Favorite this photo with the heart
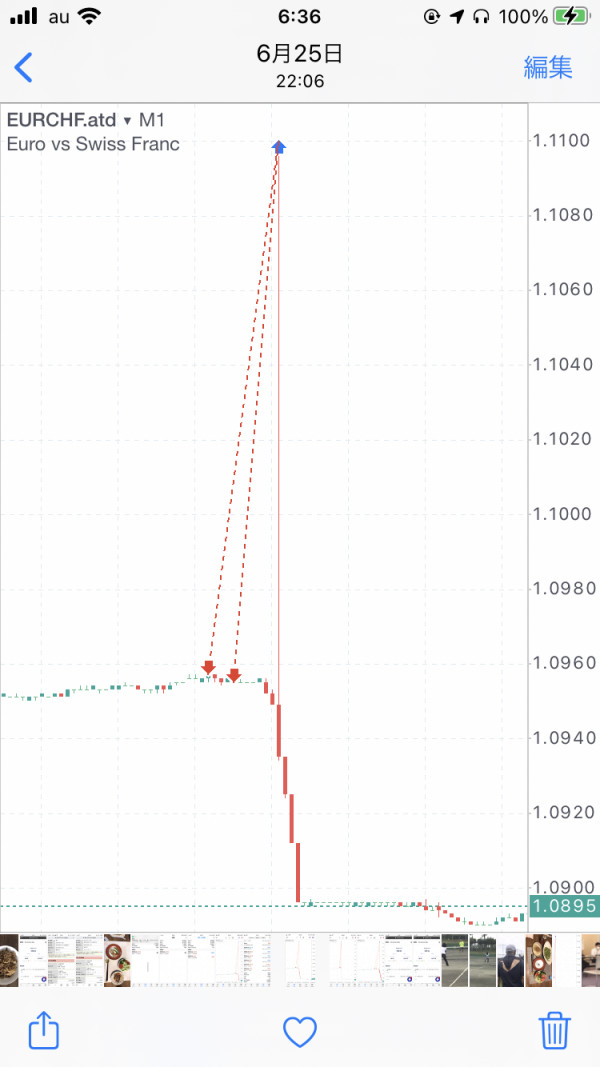This screenshot has height=1067, width=600. (300, 1032)
